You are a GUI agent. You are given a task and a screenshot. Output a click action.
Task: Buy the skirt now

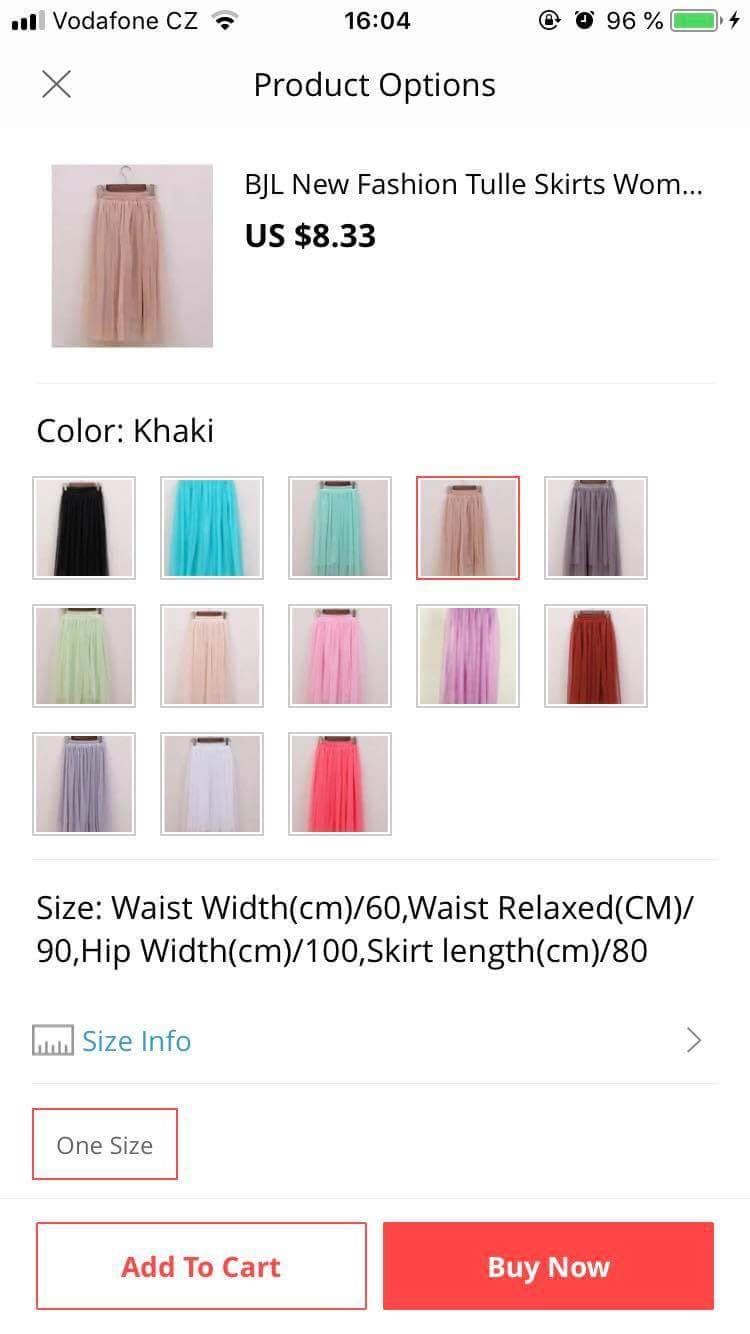(x=548, y=1266)
